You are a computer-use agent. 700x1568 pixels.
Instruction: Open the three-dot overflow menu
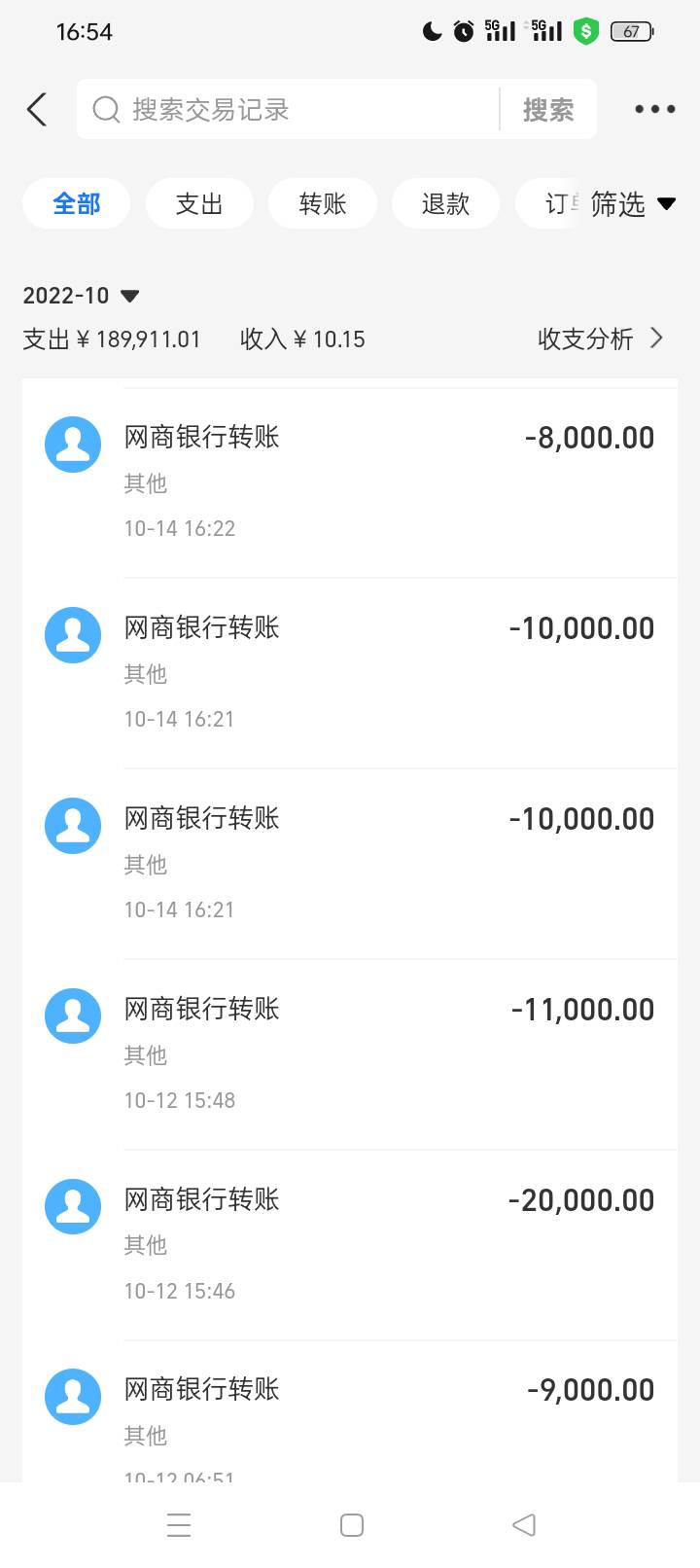[x=654, y=110]
